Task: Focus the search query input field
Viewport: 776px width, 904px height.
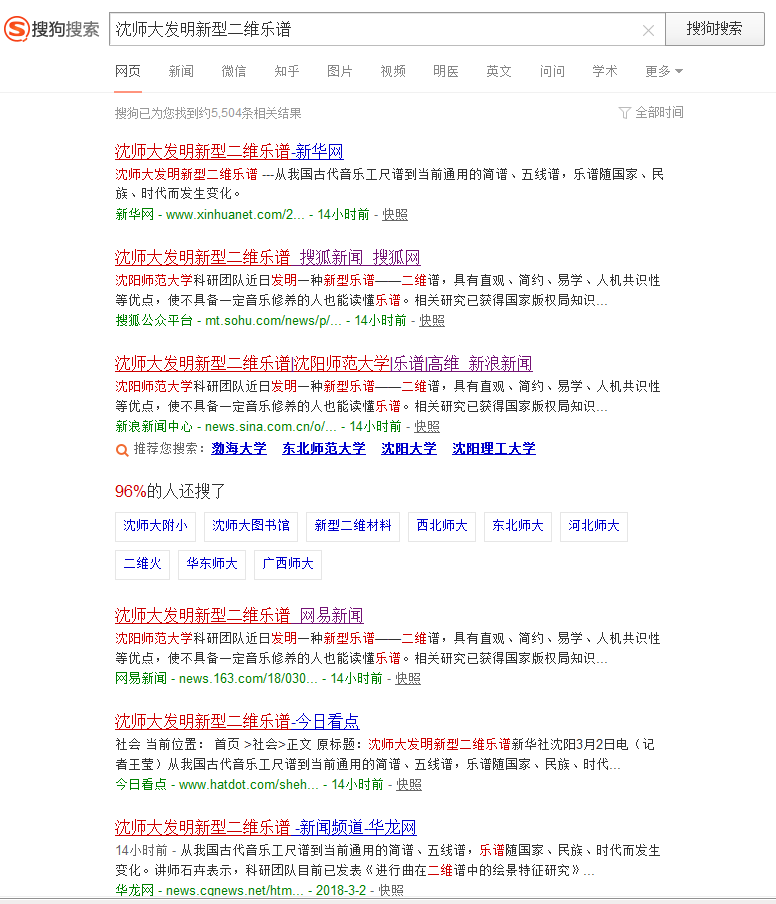Action: 375,29
